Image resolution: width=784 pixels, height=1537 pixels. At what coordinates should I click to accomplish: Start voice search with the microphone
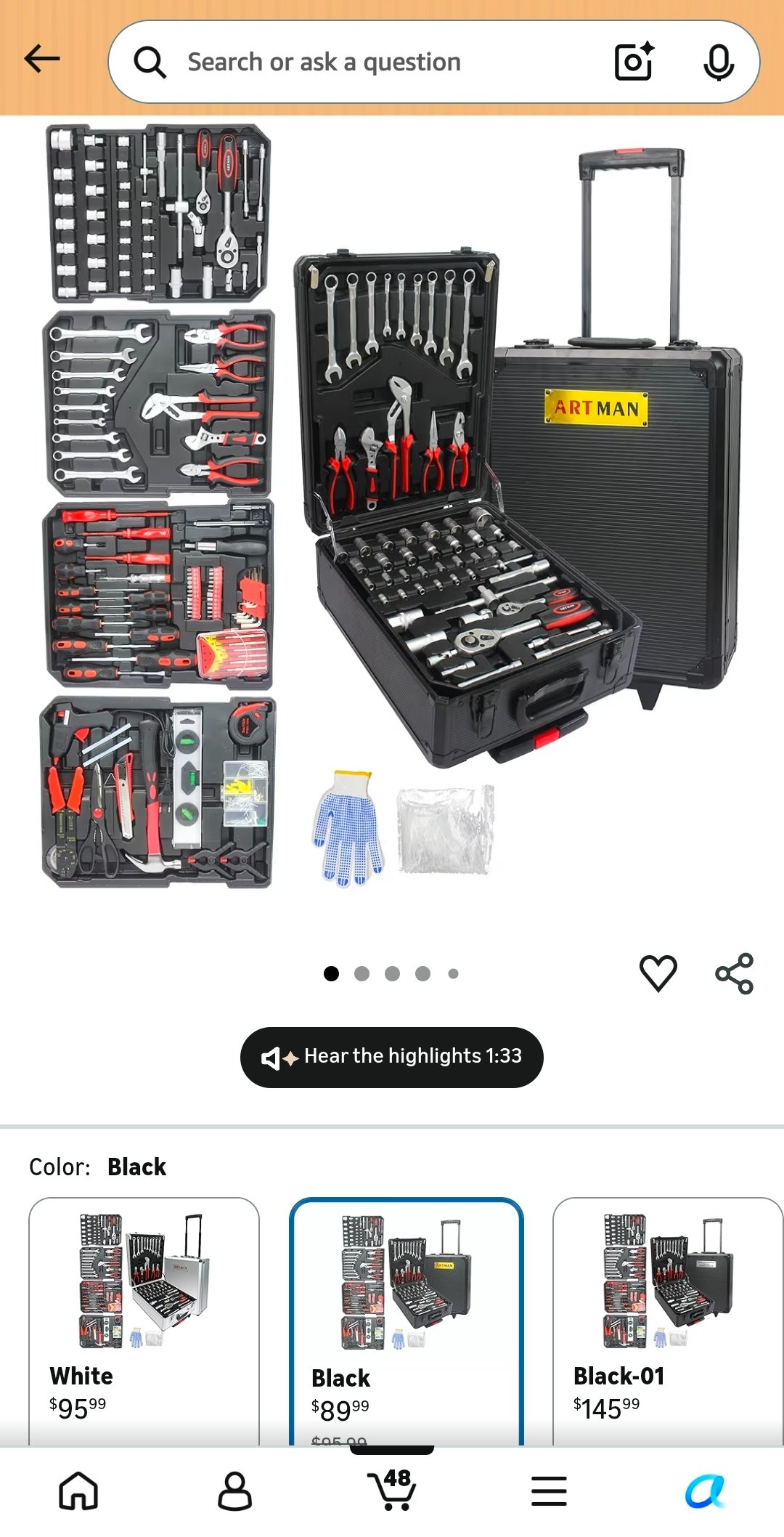pos(719,62)
